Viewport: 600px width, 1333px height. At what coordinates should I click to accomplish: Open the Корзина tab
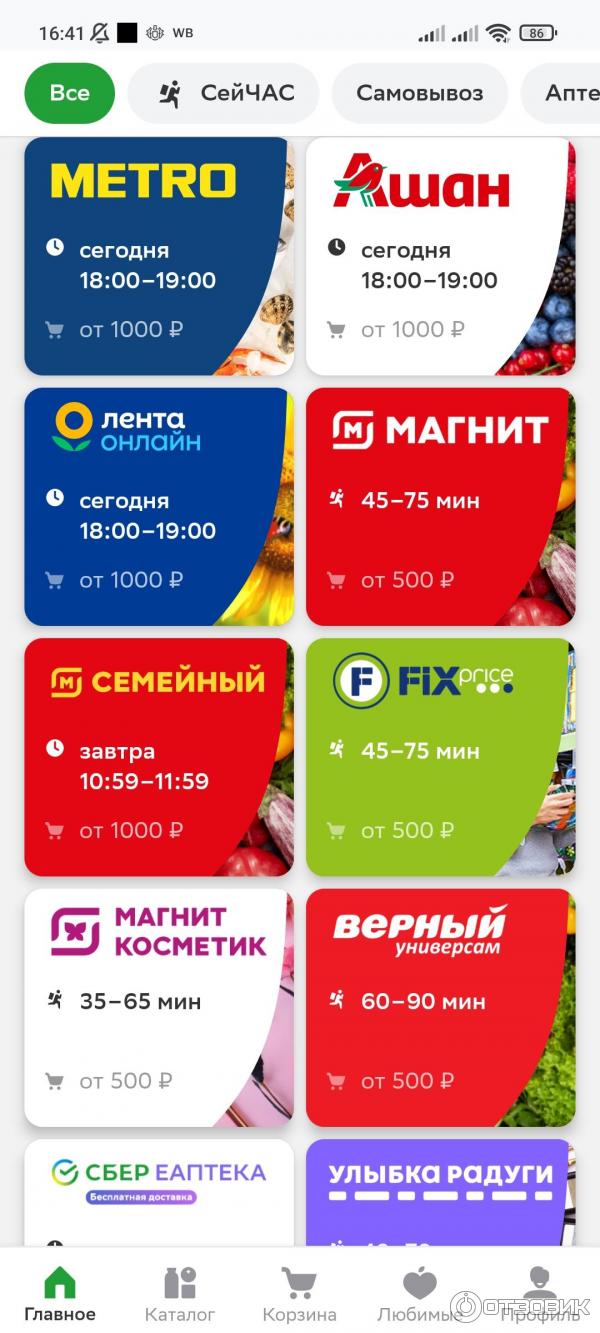pyautogui.click(x=299, y=1295)
